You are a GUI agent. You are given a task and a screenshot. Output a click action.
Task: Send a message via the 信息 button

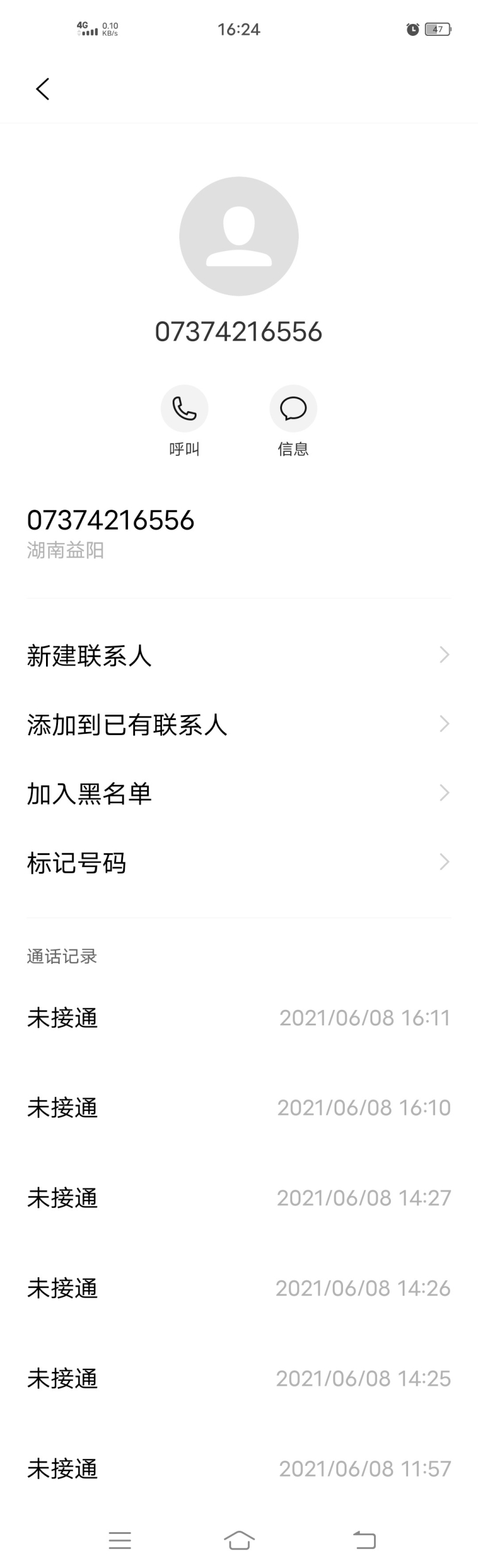[293, 409]
